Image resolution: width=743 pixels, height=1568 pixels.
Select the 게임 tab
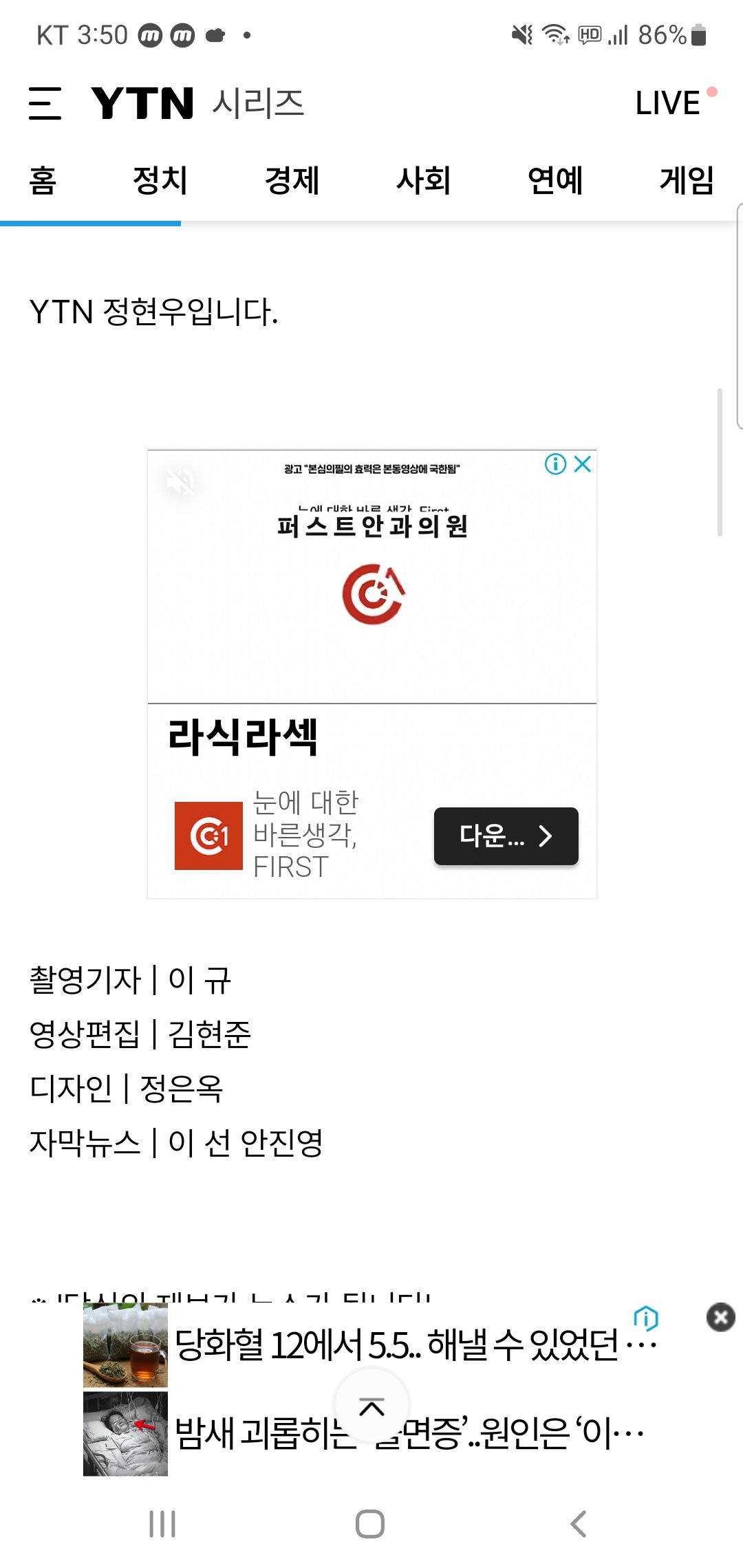pos(686,181)
